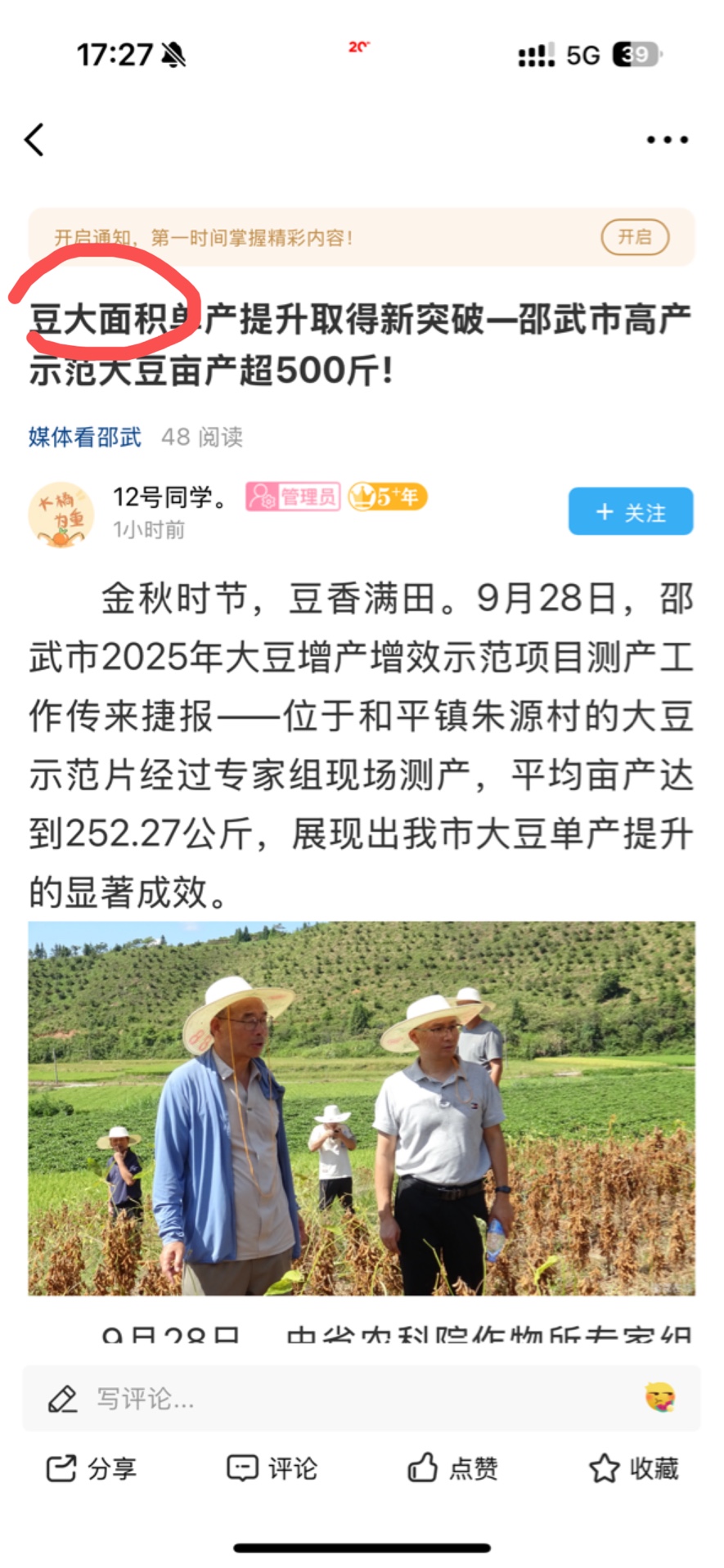
Task: Save the article with 收藏
Action: pyautogui.click(x=634, y=1468)
